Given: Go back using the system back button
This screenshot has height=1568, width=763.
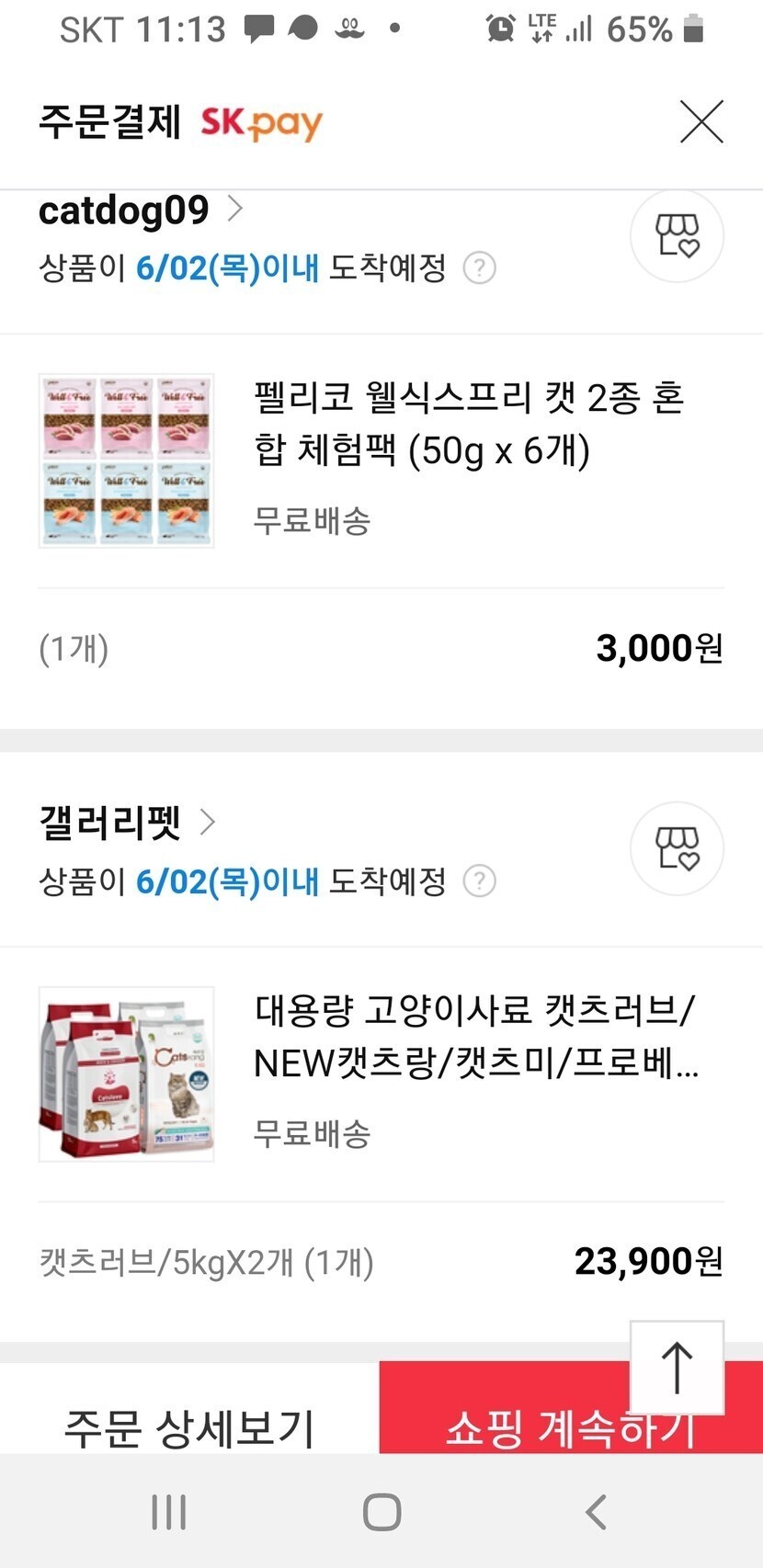Looking at the screenshot, I should 596,1511.
